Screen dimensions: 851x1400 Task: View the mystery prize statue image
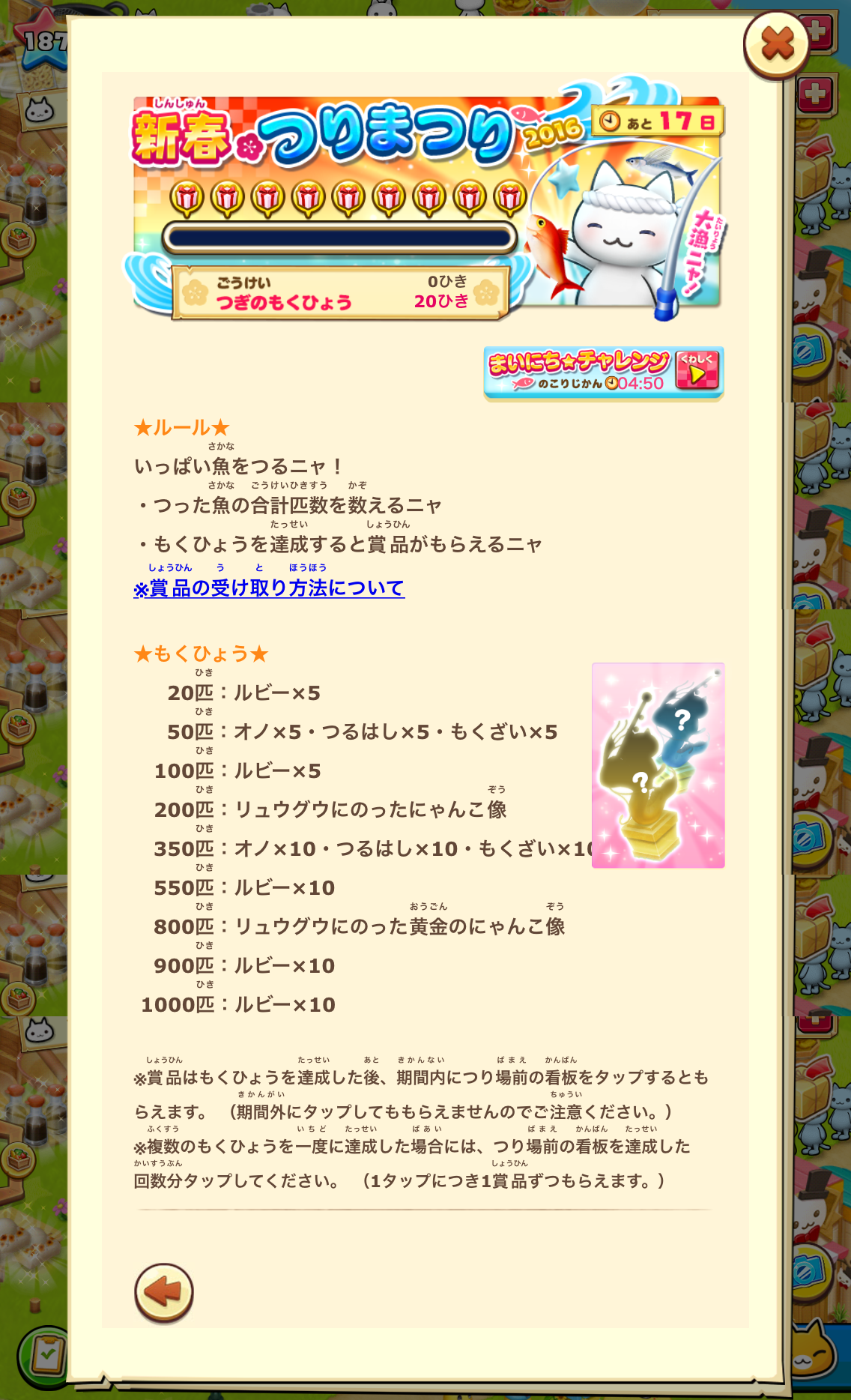(x=658, y=765)
